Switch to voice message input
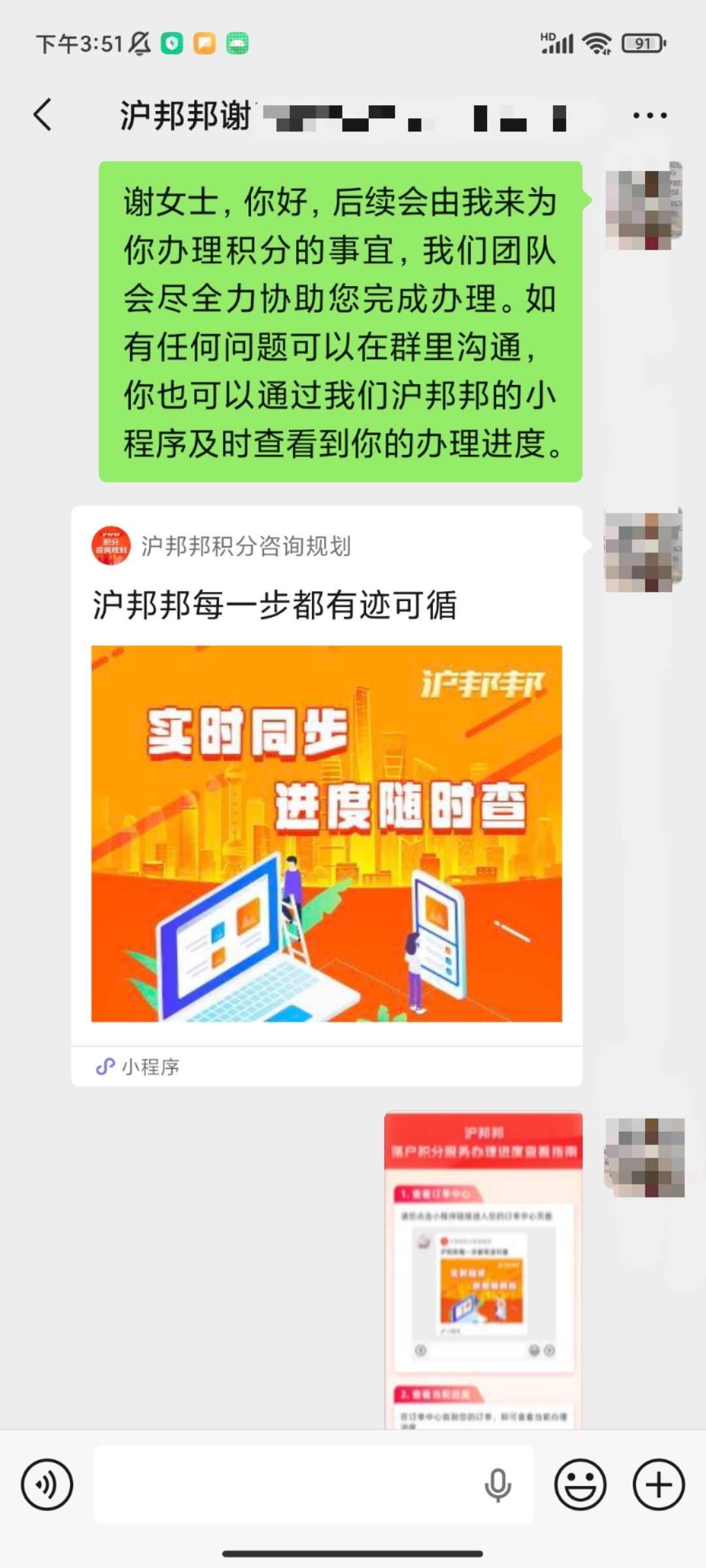The image size is (706, 1568). click(x=46, y=1484)
